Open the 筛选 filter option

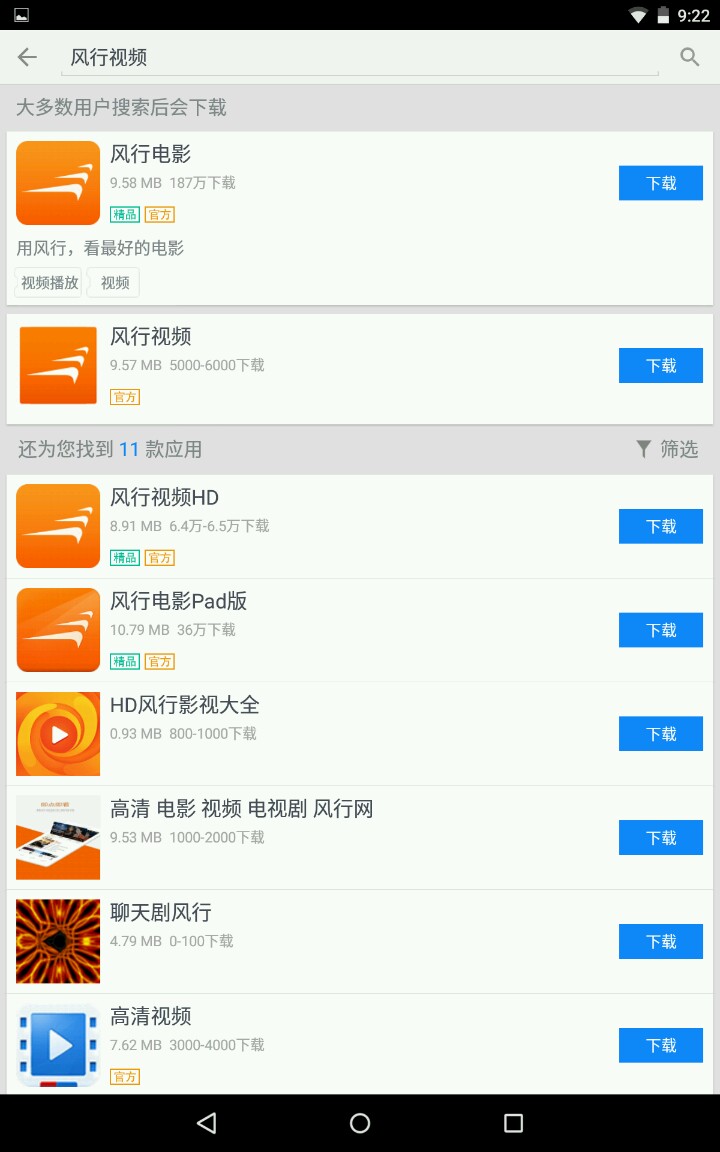[667, 449]
